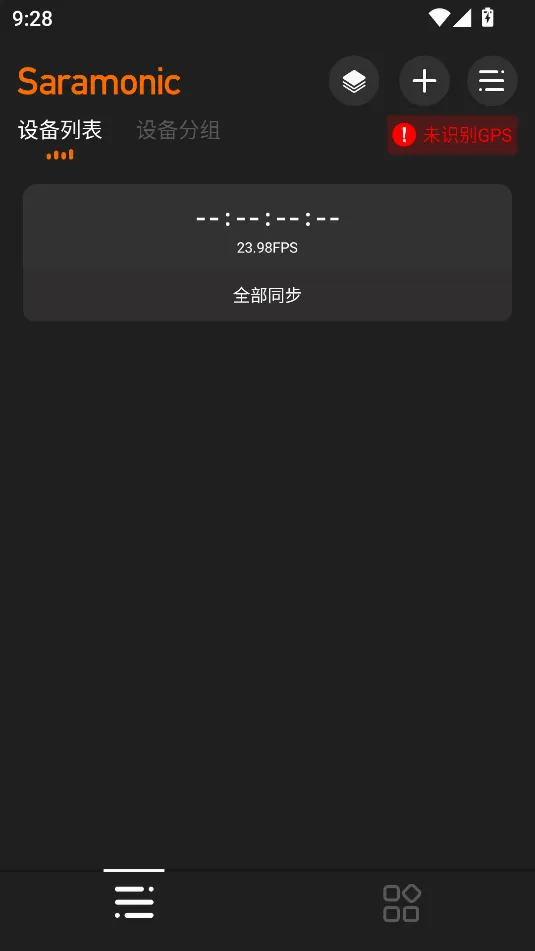Tap 全部同步 to sync all devices

268,295
